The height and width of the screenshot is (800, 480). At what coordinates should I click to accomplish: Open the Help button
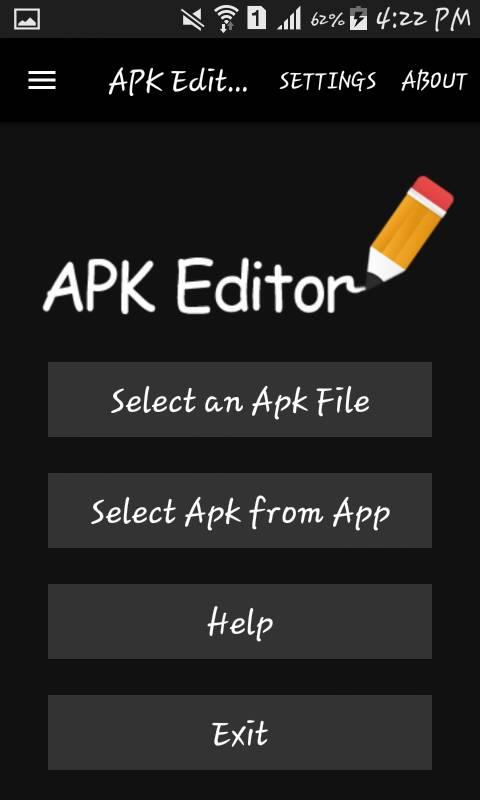tap(240, 621)
